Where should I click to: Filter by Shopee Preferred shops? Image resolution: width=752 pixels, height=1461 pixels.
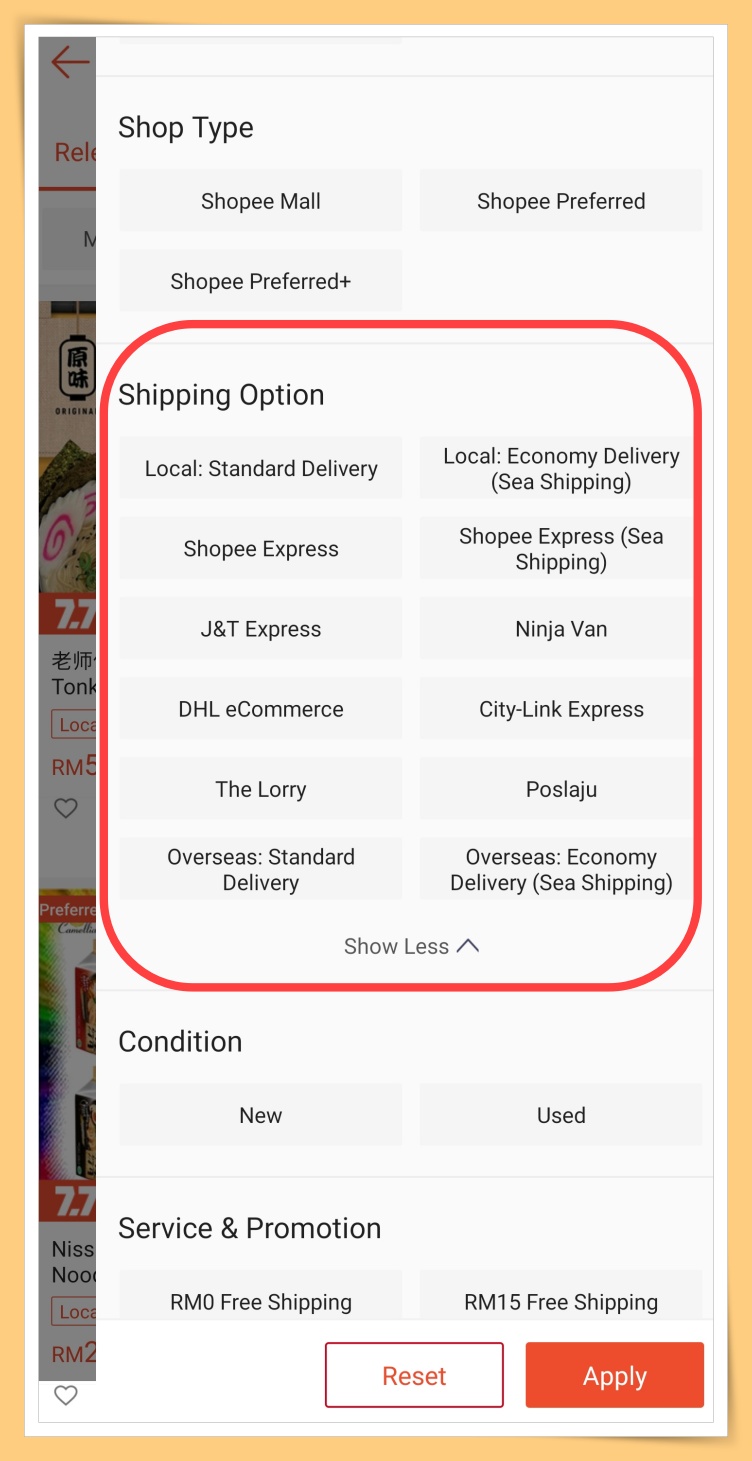560,201
